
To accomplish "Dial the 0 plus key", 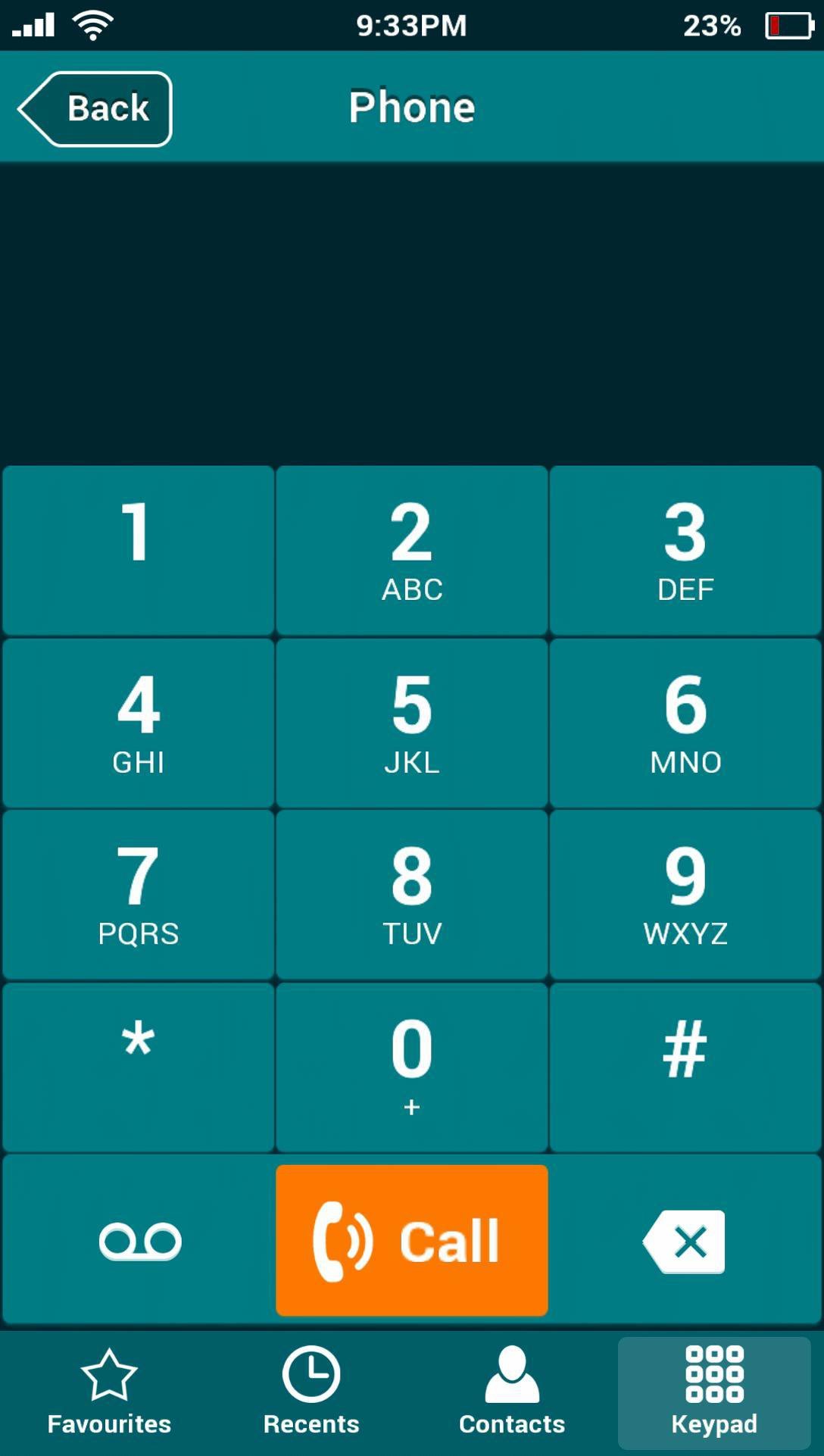I will 412,1067.
